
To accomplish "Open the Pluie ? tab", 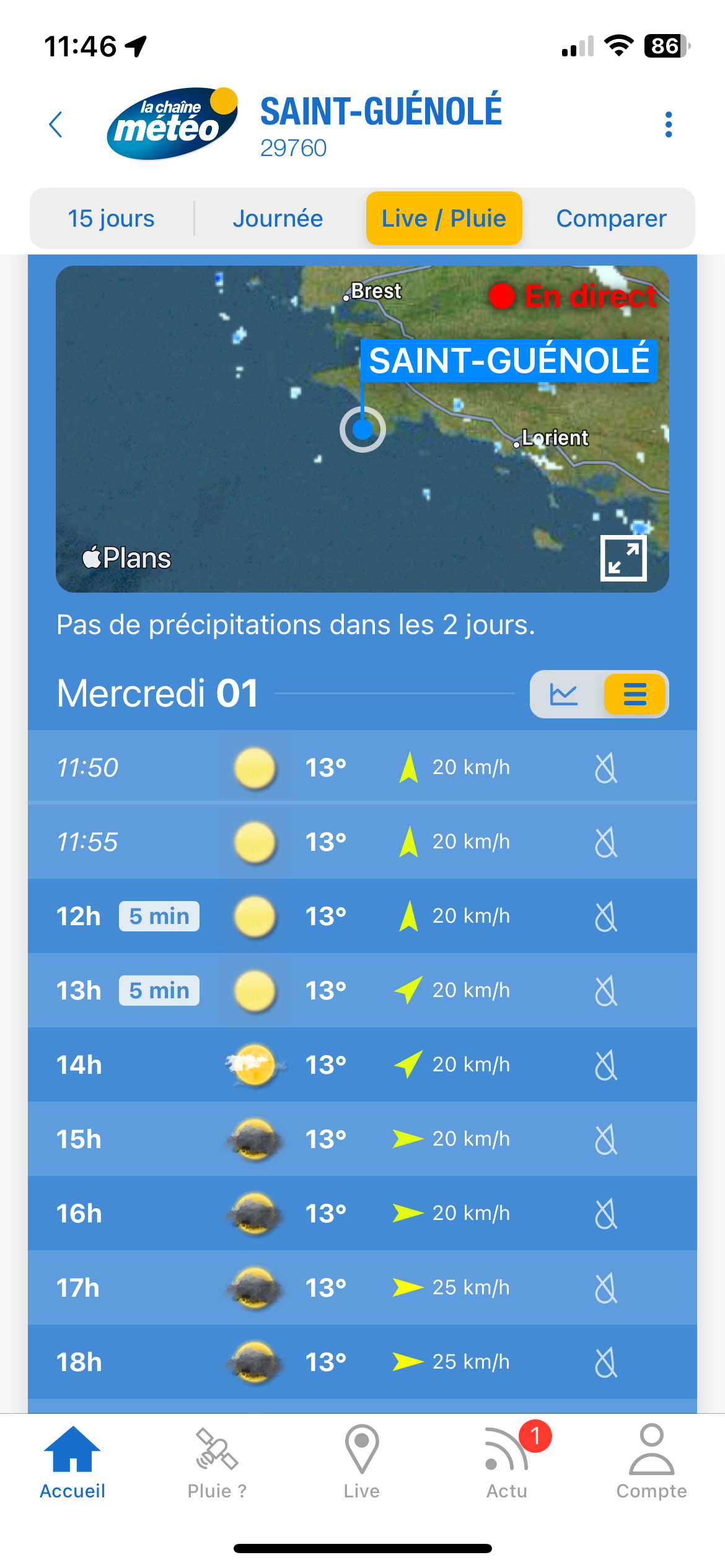I will point(217,1463).
